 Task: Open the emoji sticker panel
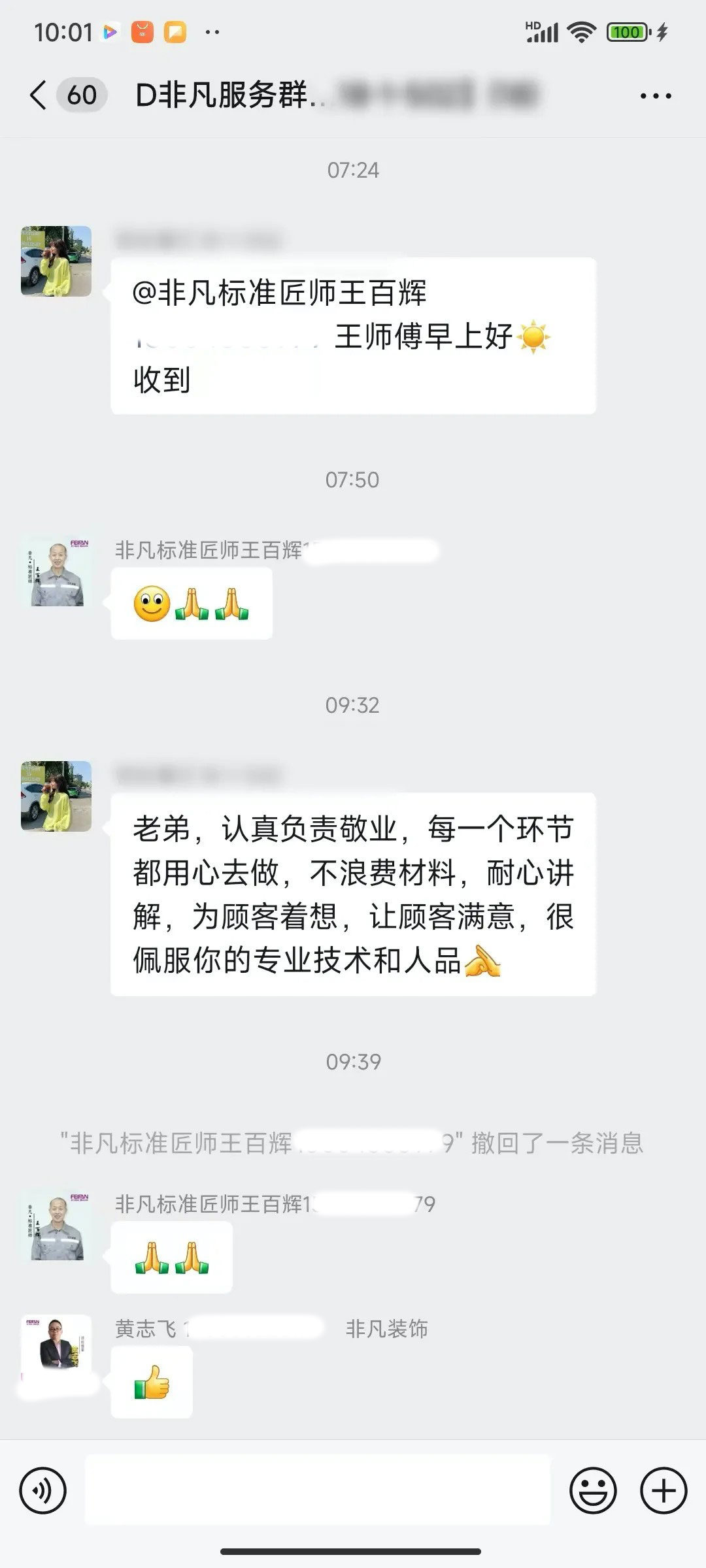(x=593, y=1490)
